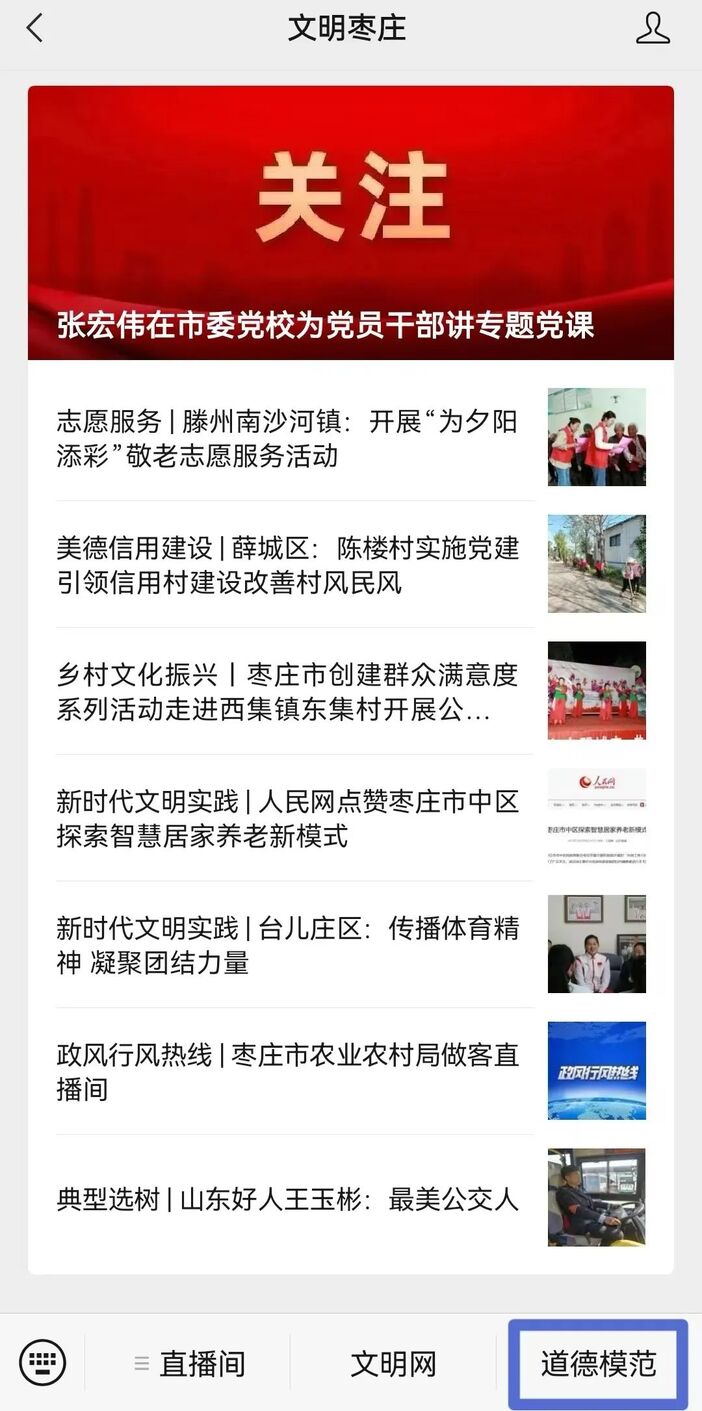Open the 关注 banner article about 张宏伟

pyautogui.click(x=350, y=223)
